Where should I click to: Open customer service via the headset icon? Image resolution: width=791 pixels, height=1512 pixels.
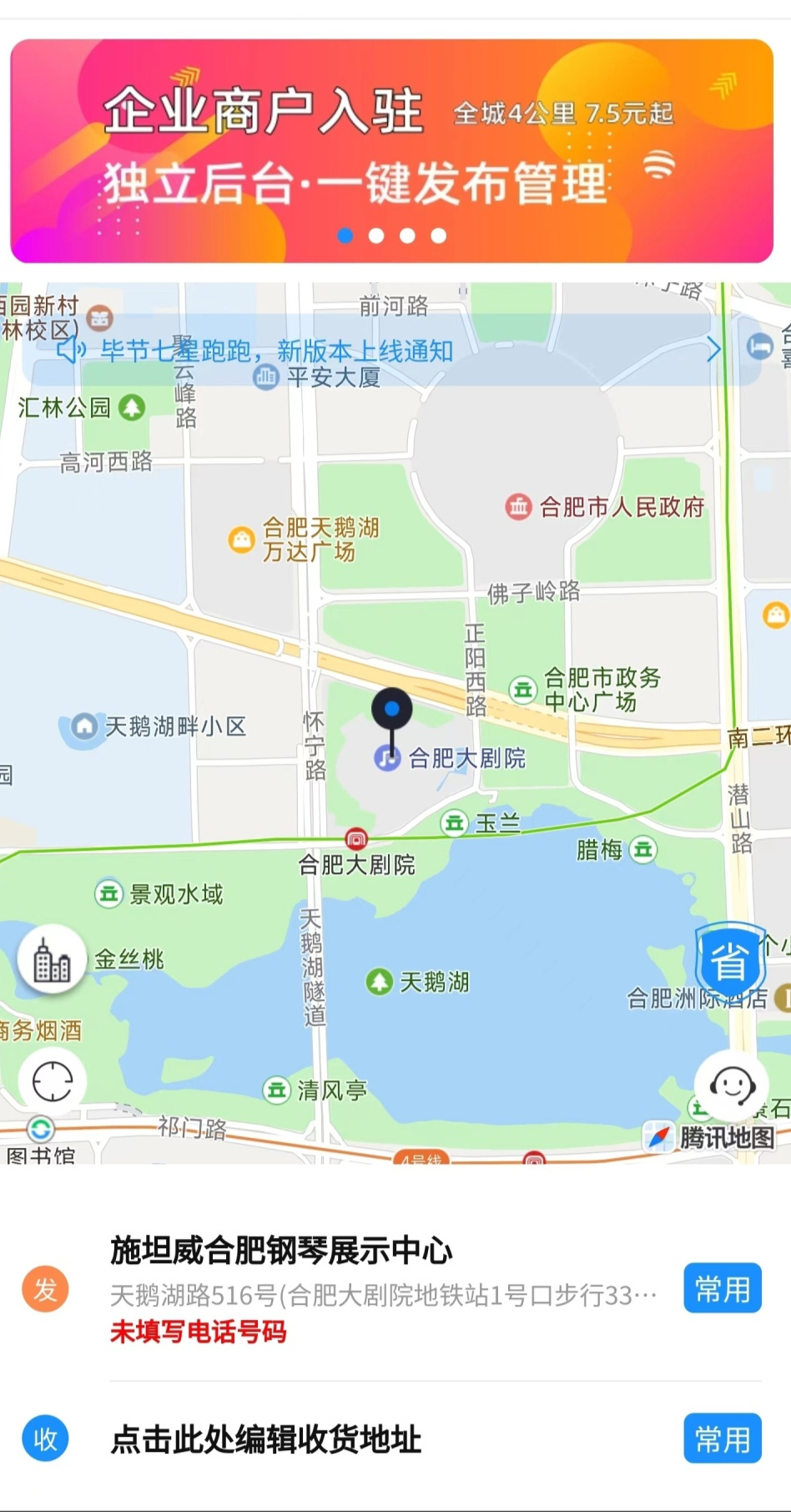731,1085
